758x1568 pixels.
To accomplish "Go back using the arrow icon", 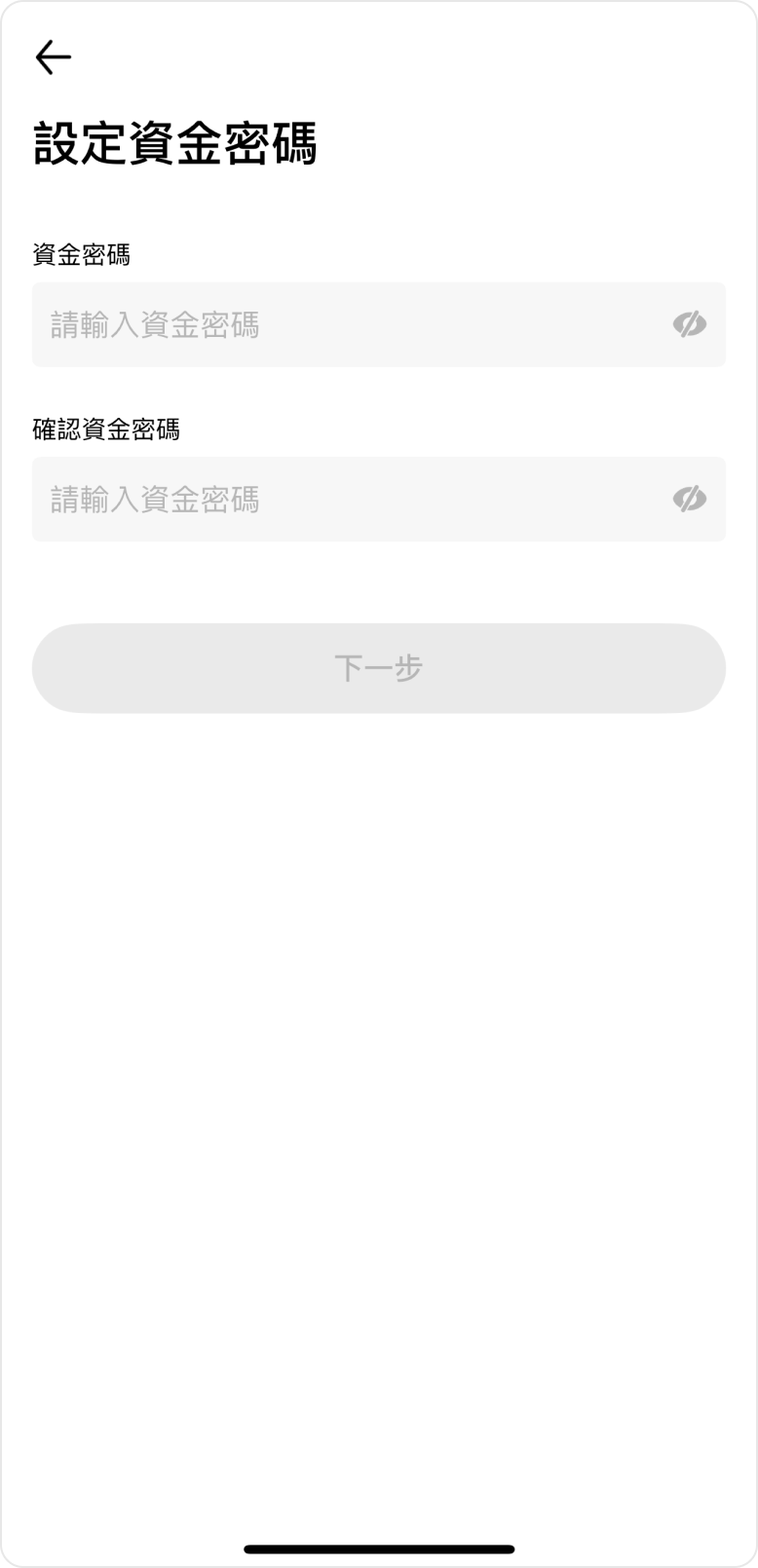I will point(54,58).
